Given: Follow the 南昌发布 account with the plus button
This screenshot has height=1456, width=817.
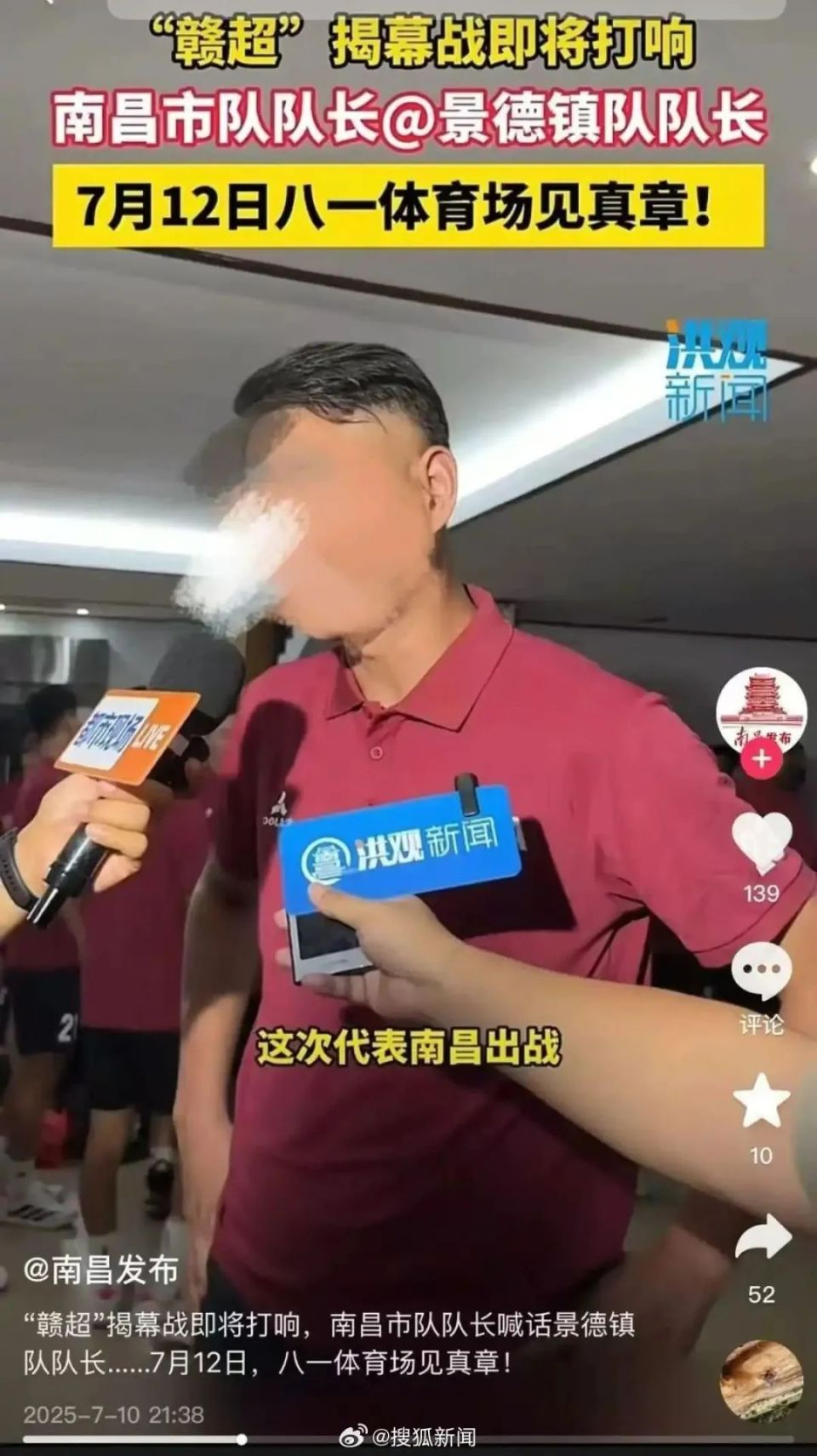Looking at the screenshot, I should point(761,759).
